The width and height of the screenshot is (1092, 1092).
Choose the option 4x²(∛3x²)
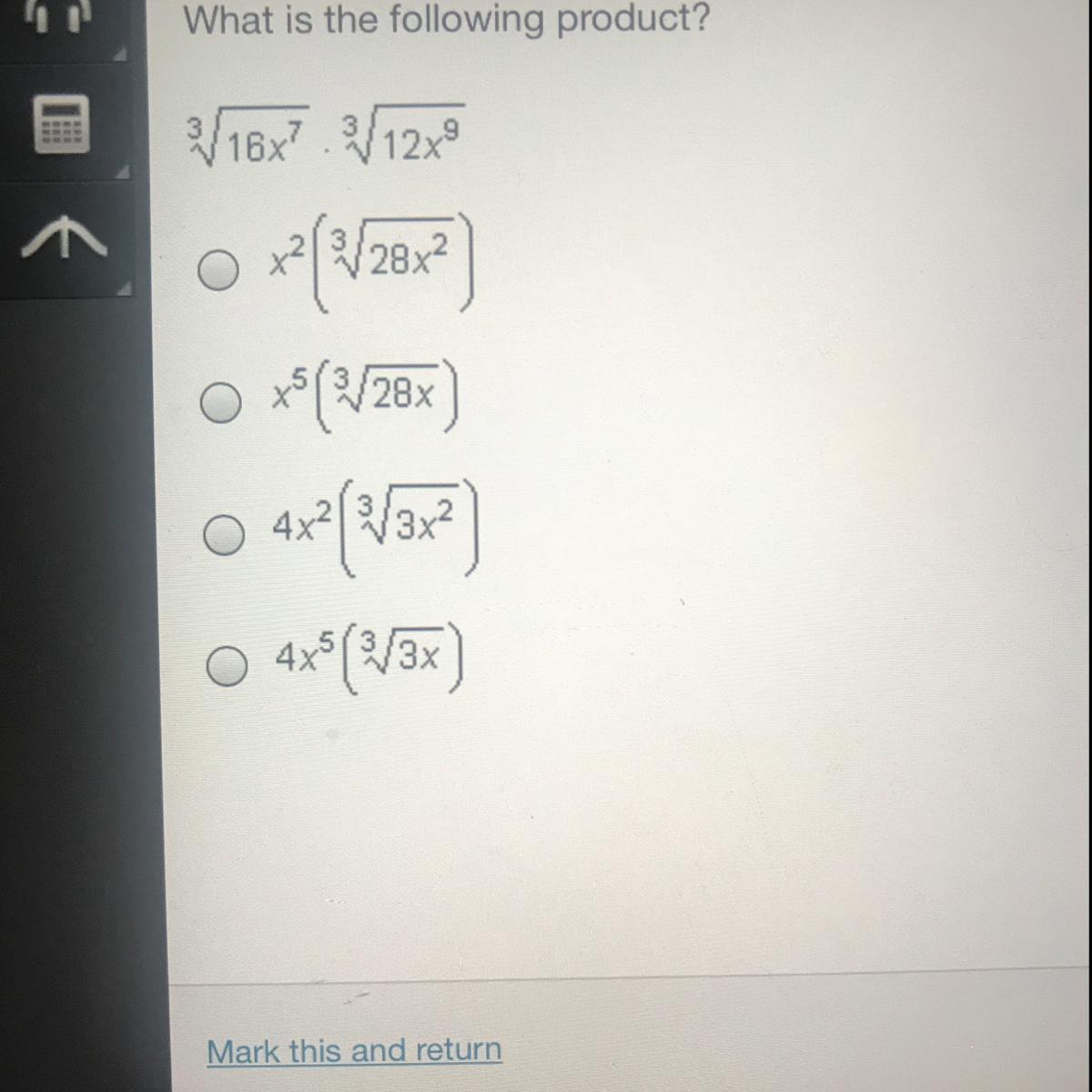[x=224, y=535]
